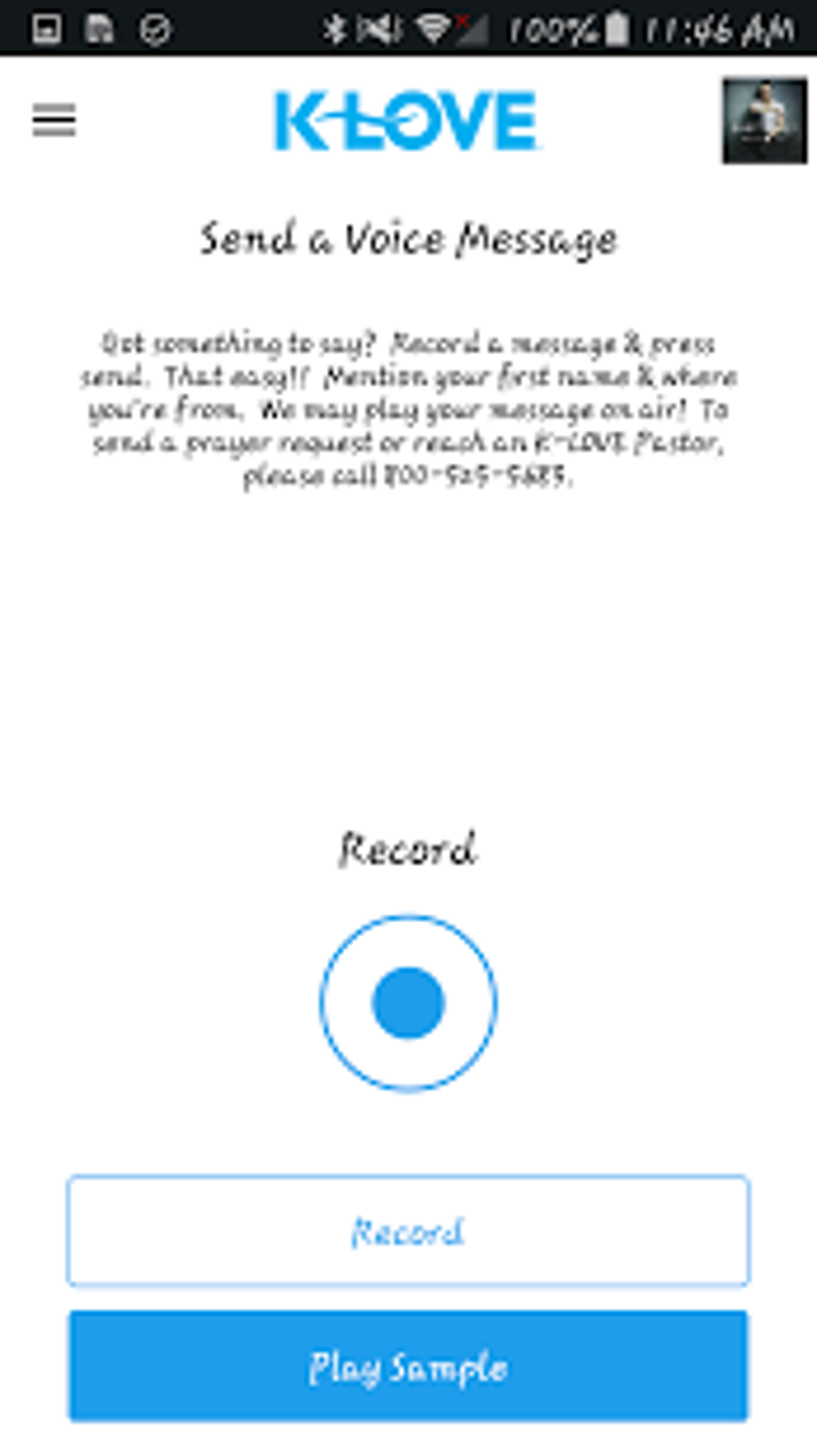Tap the round blue record circle

click(408, 1002)
